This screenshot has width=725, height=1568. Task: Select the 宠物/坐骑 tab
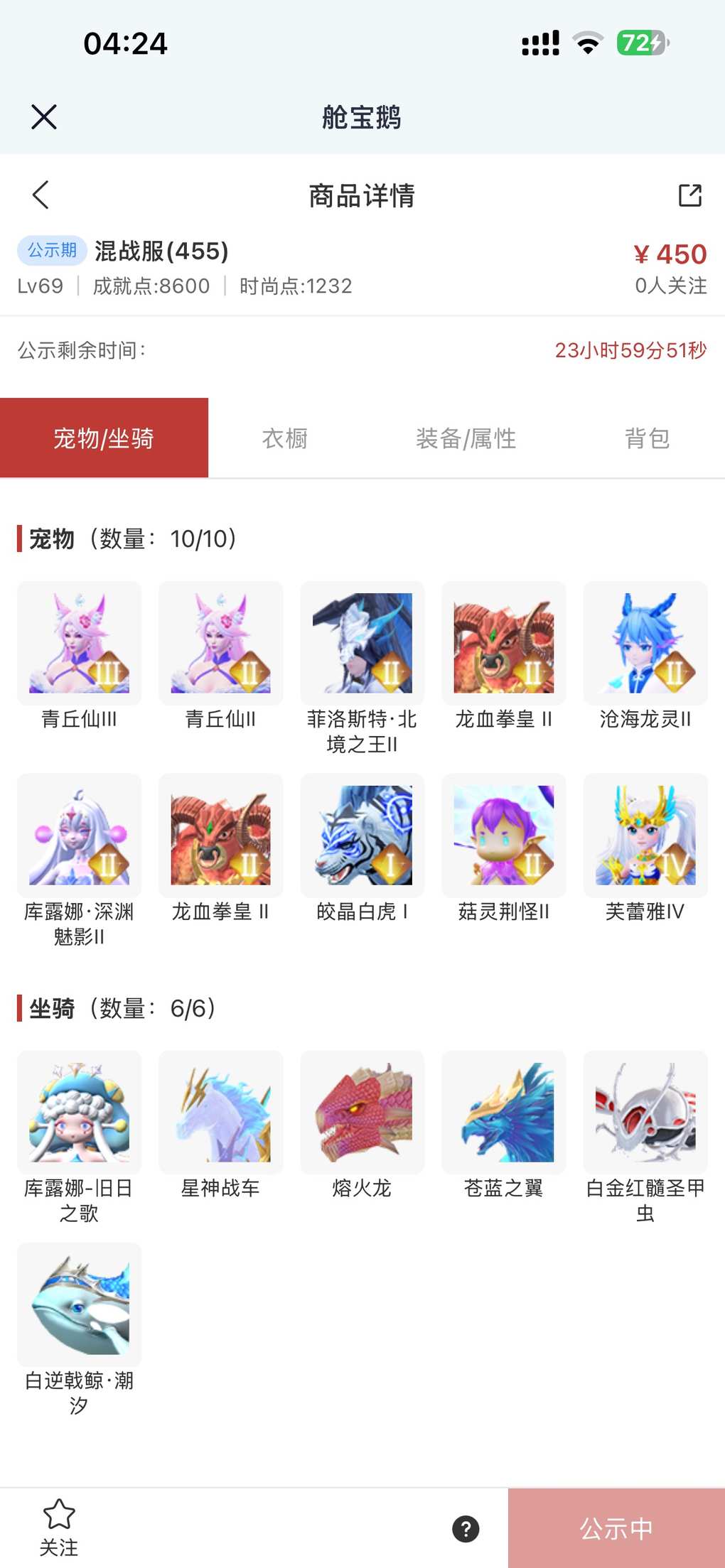click(104, 438)
